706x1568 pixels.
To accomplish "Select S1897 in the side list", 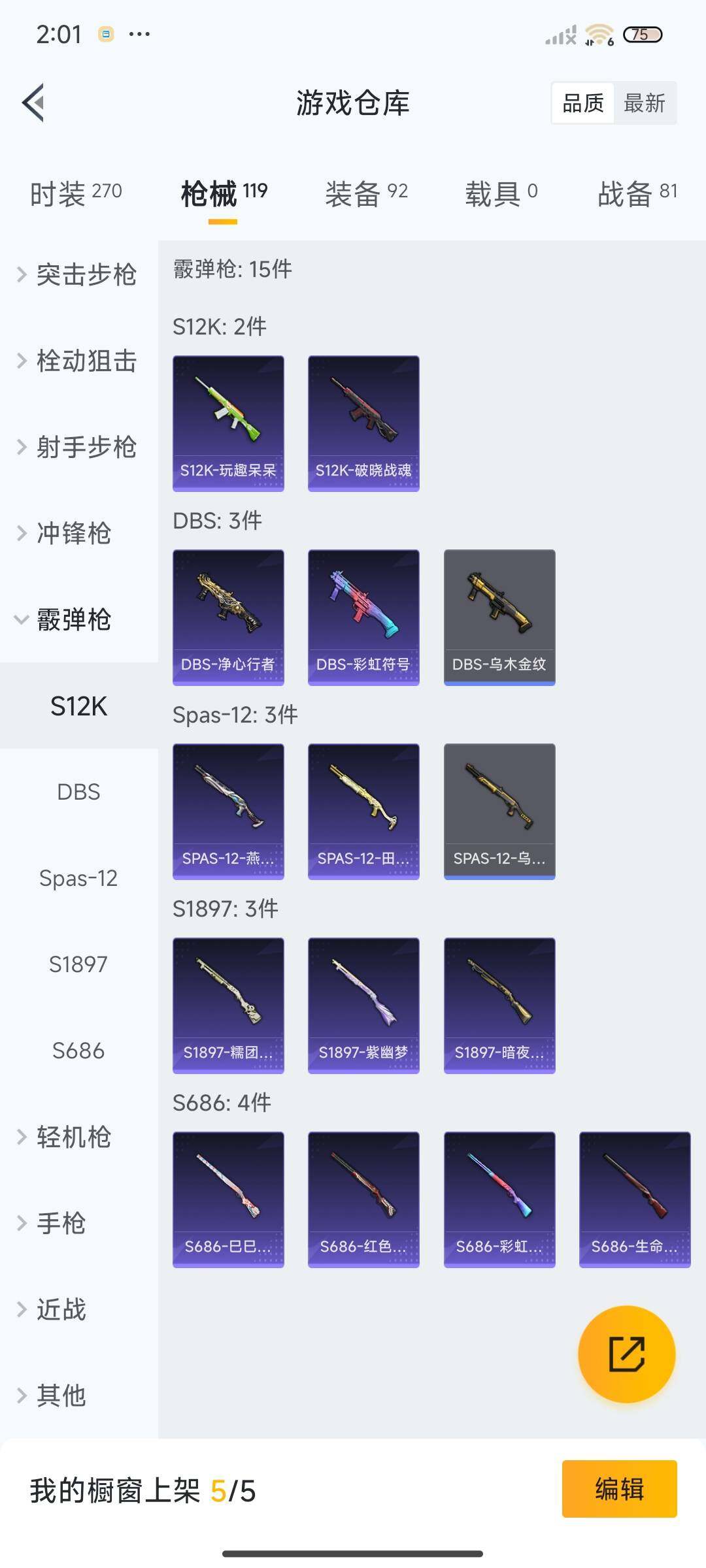I will [78, 964].
